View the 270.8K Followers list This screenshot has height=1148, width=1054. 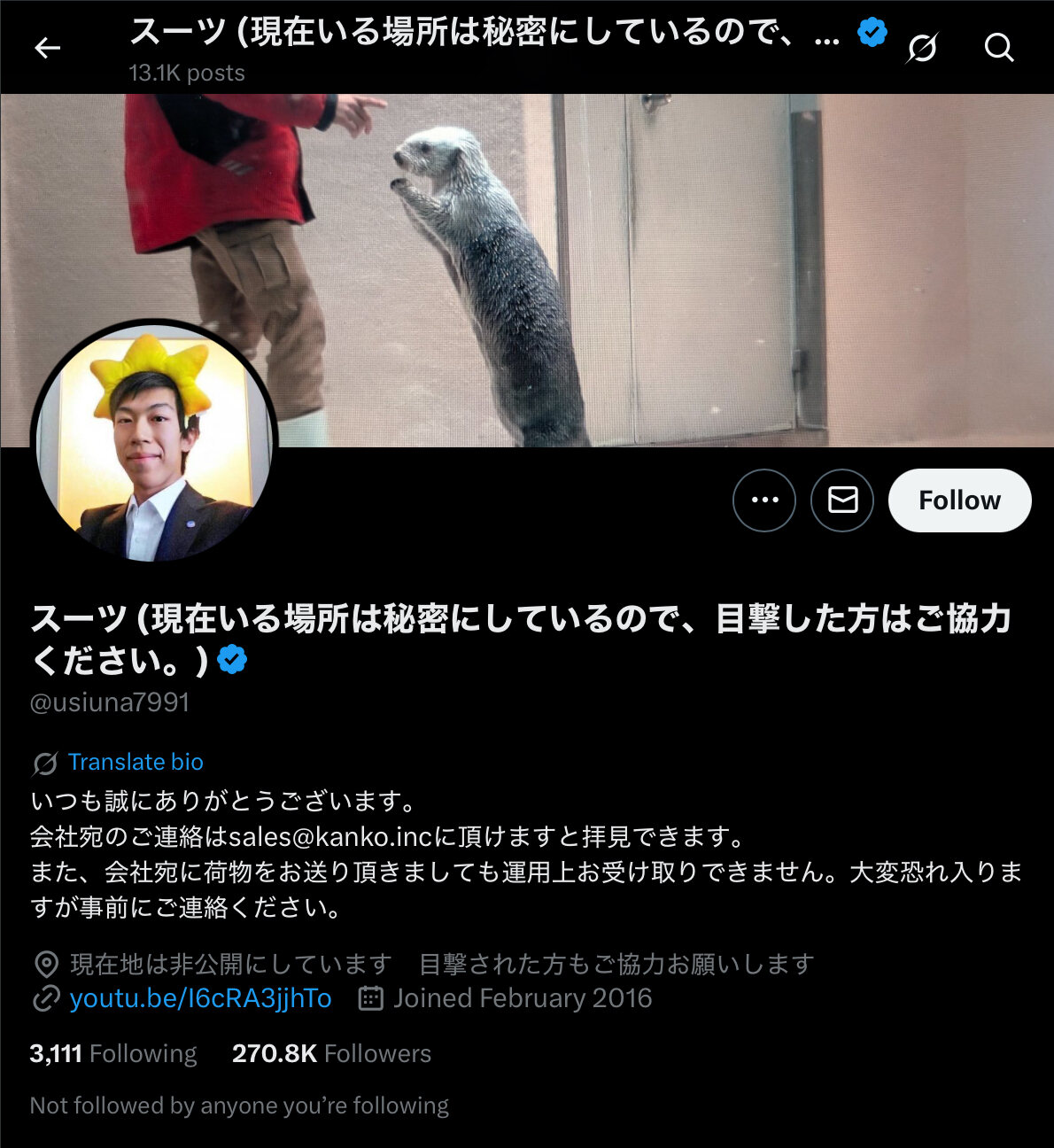pyautogui.click(x=331, y=1053)
